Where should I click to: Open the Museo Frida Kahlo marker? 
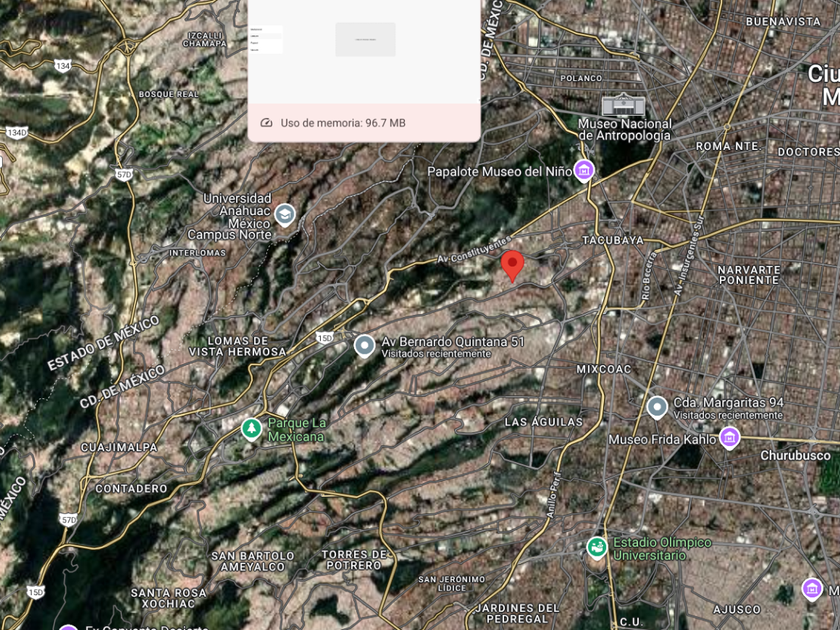coord(730,438)
